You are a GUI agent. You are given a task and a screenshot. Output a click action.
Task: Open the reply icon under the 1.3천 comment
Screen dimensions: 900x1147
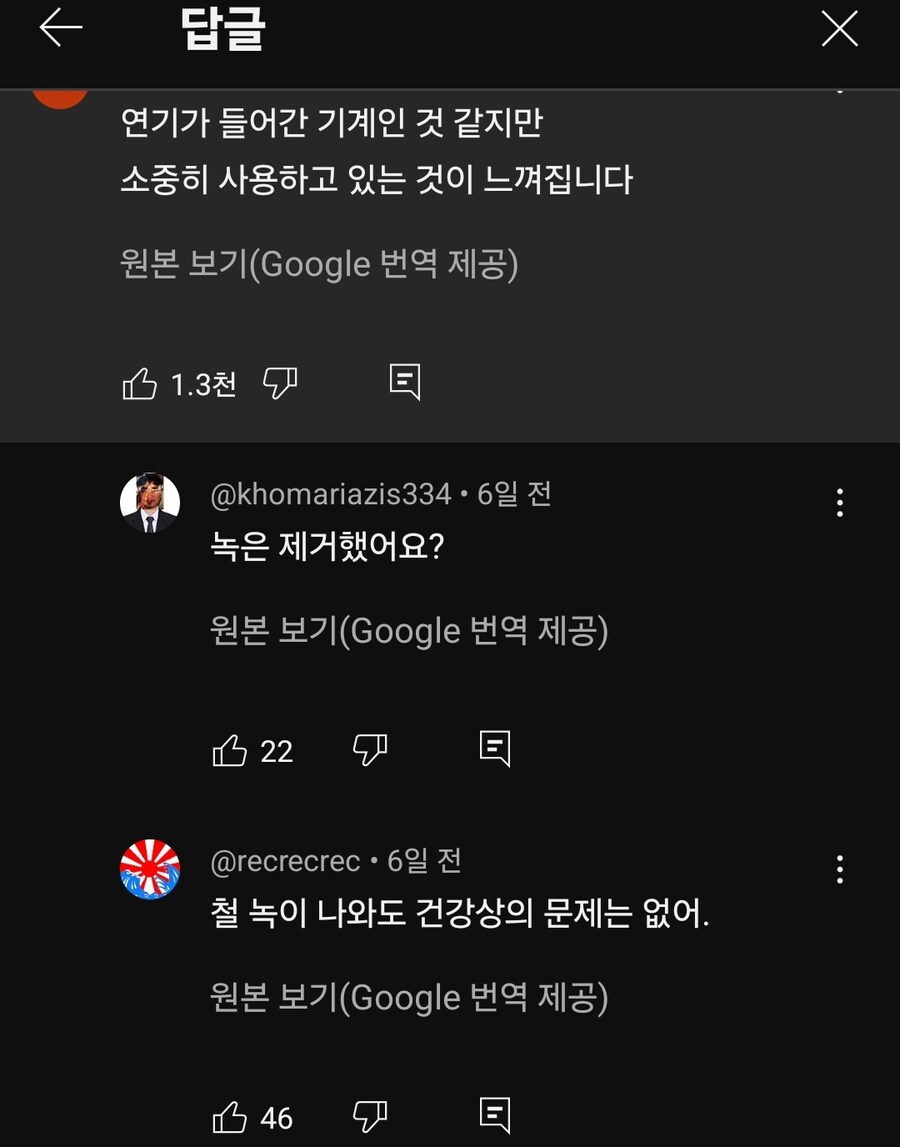tap(404, 381)
